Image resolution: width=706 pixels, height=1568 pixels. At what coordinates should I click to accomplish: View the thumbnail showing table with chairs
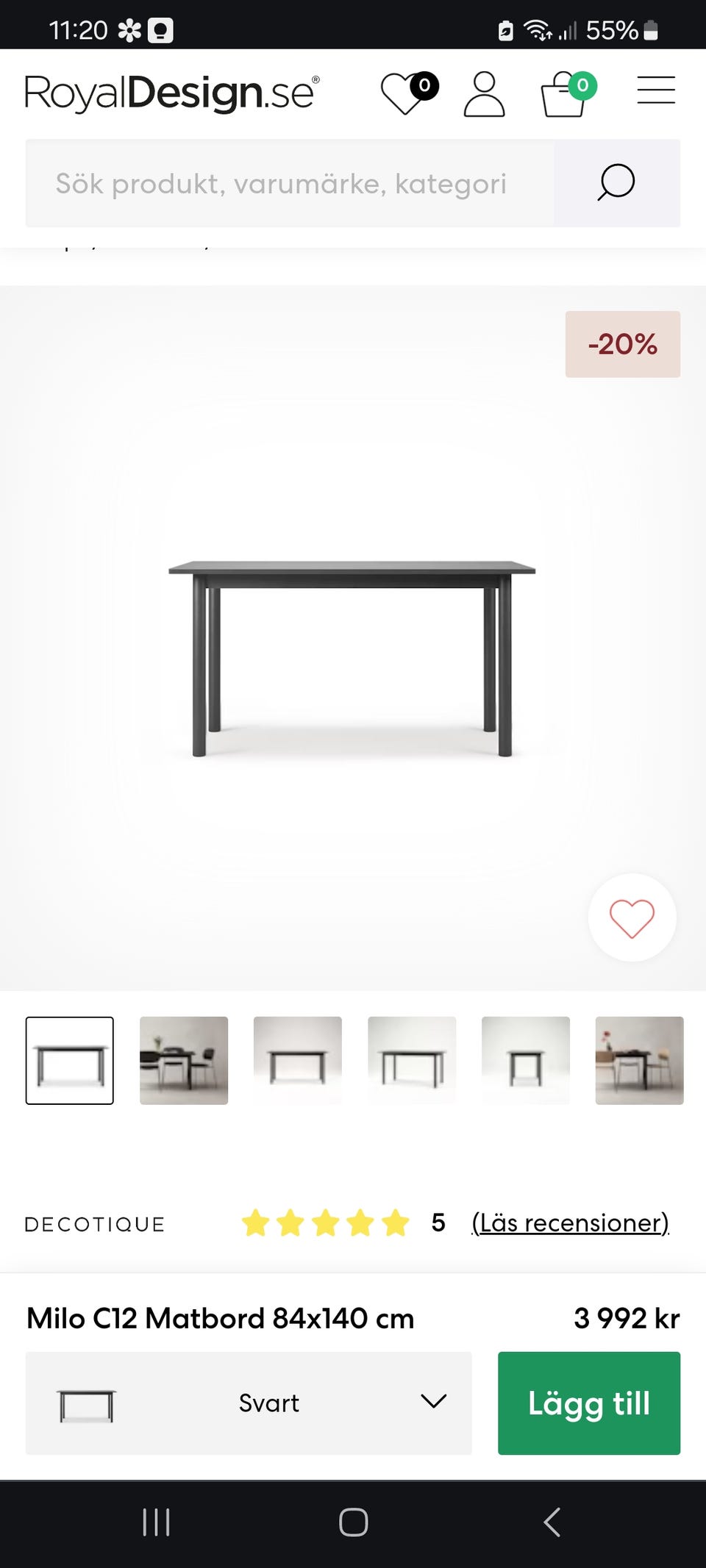coord(183,1061)
